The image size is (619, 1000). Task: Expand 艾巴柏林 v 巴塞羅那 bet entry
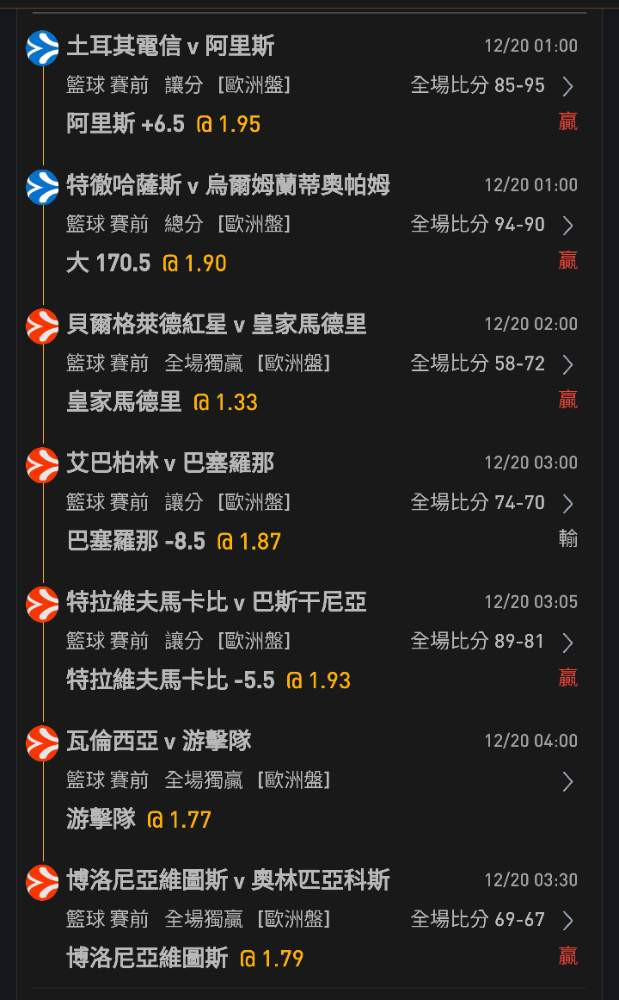pos(567,503)
